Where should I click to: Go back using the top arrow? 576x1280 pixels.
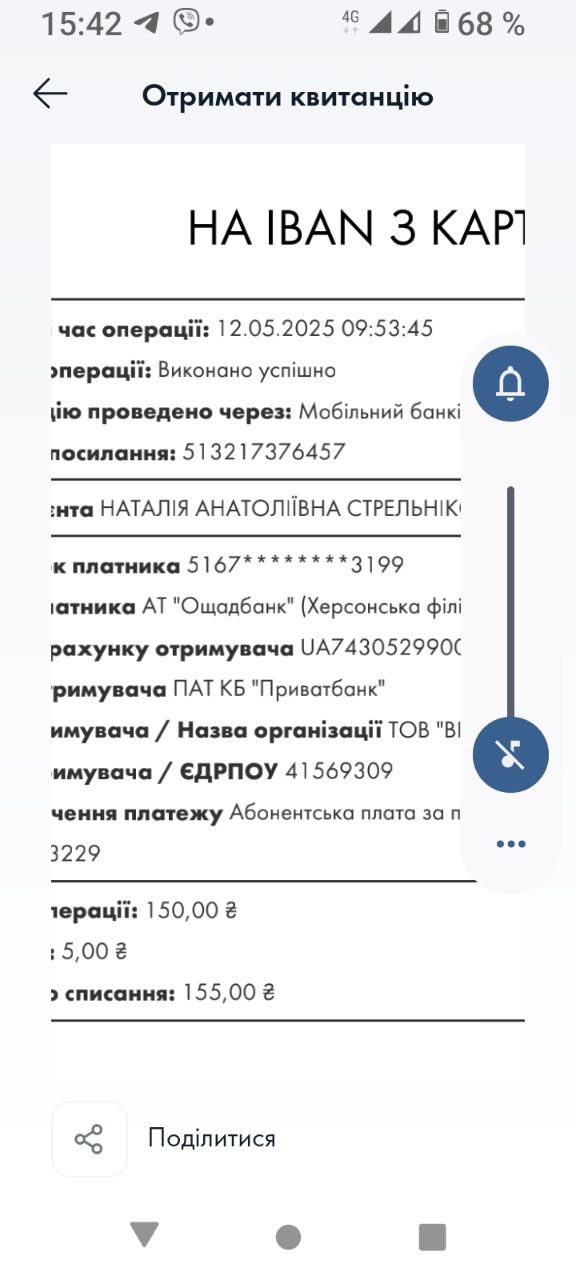pyautogui.click(x=50, y=94)
